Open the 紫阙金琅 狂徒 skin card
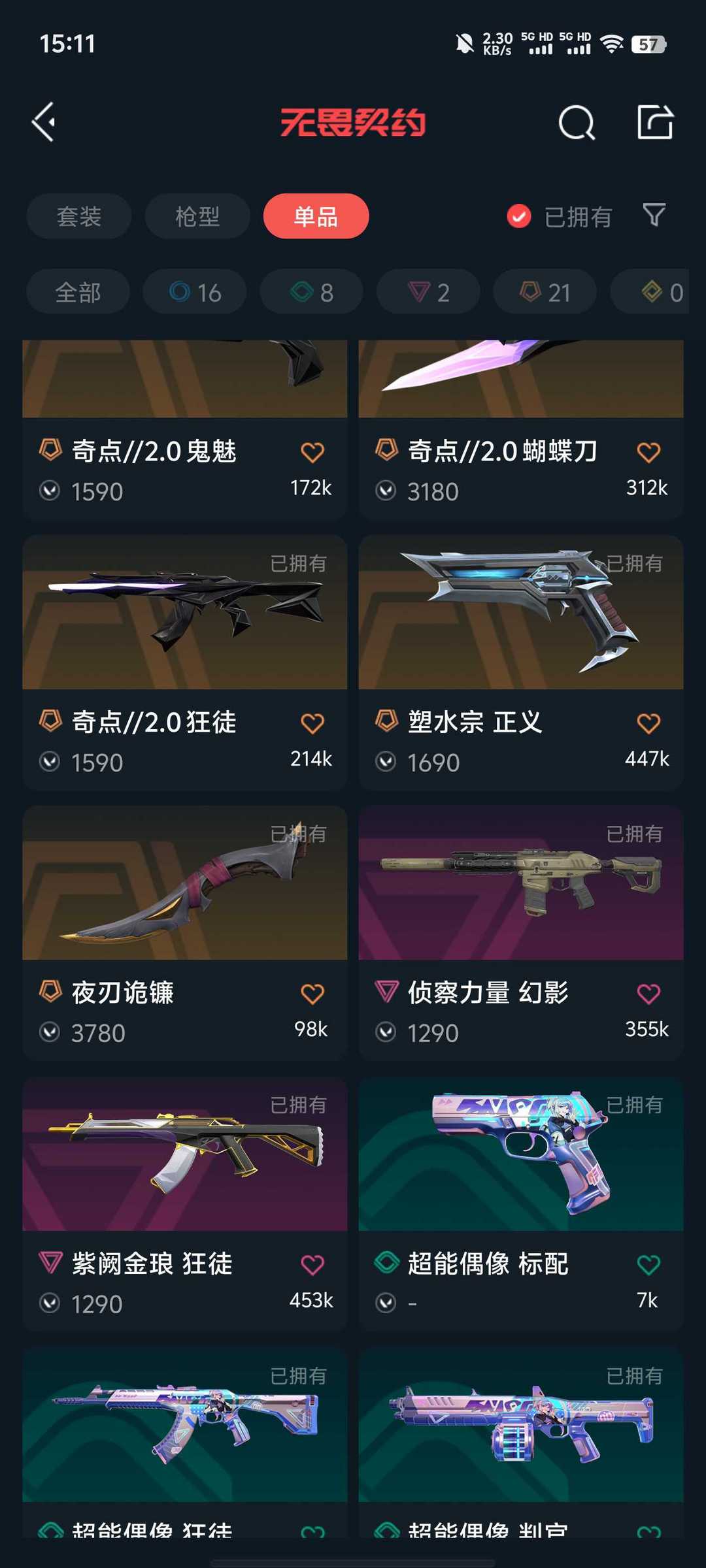This screenshot has width=706, height=1568. [185, 1204]
